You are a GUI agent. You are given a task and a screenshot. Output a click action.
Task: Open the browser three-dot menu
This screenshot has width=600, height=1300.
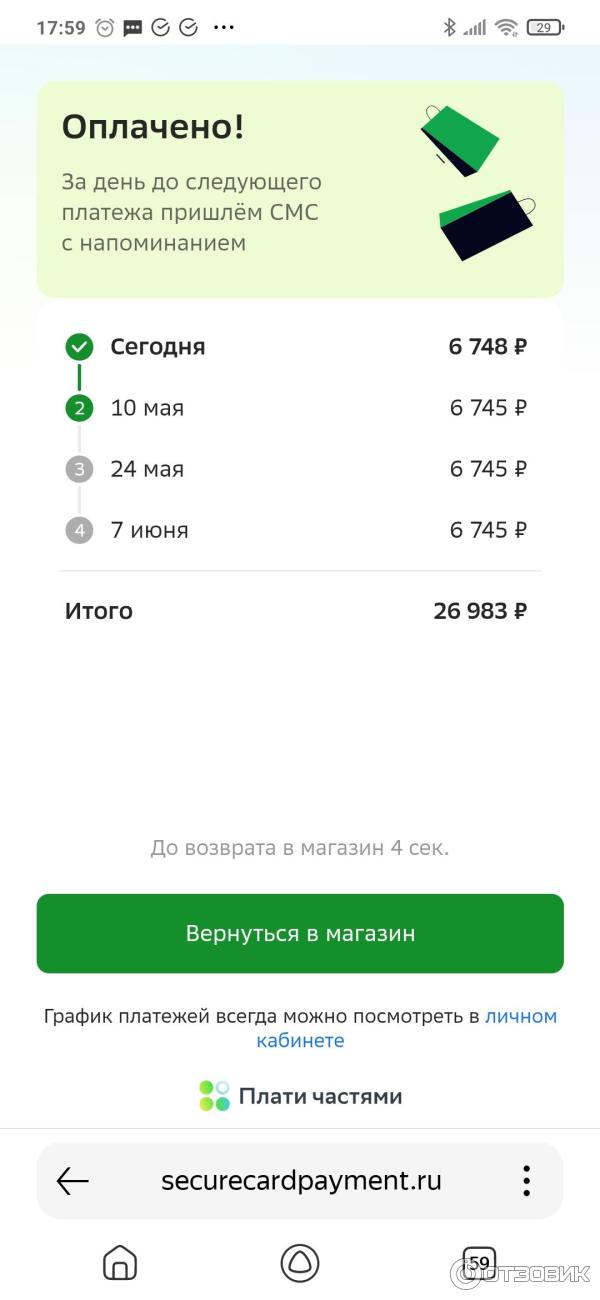point(526,1181)
